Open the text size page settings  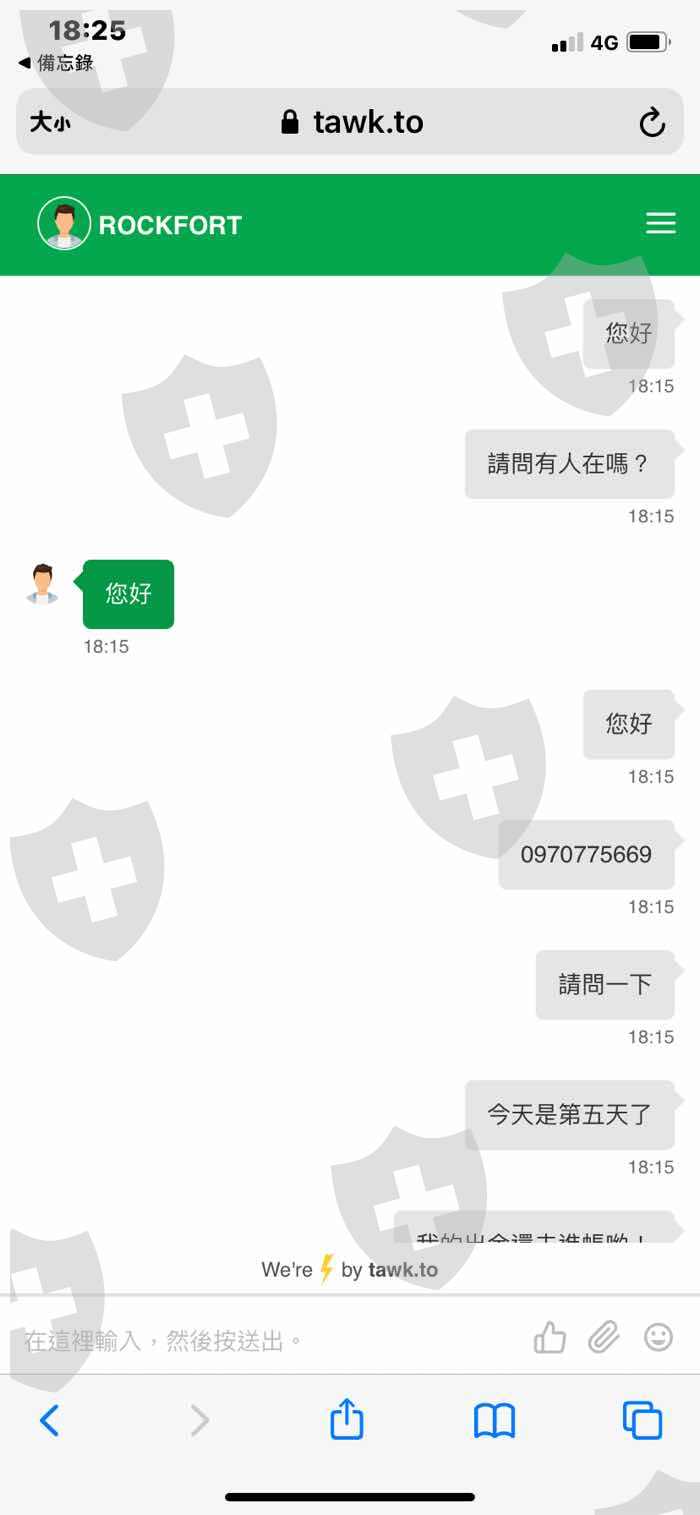pyautogui.click(x=50, y=122)
